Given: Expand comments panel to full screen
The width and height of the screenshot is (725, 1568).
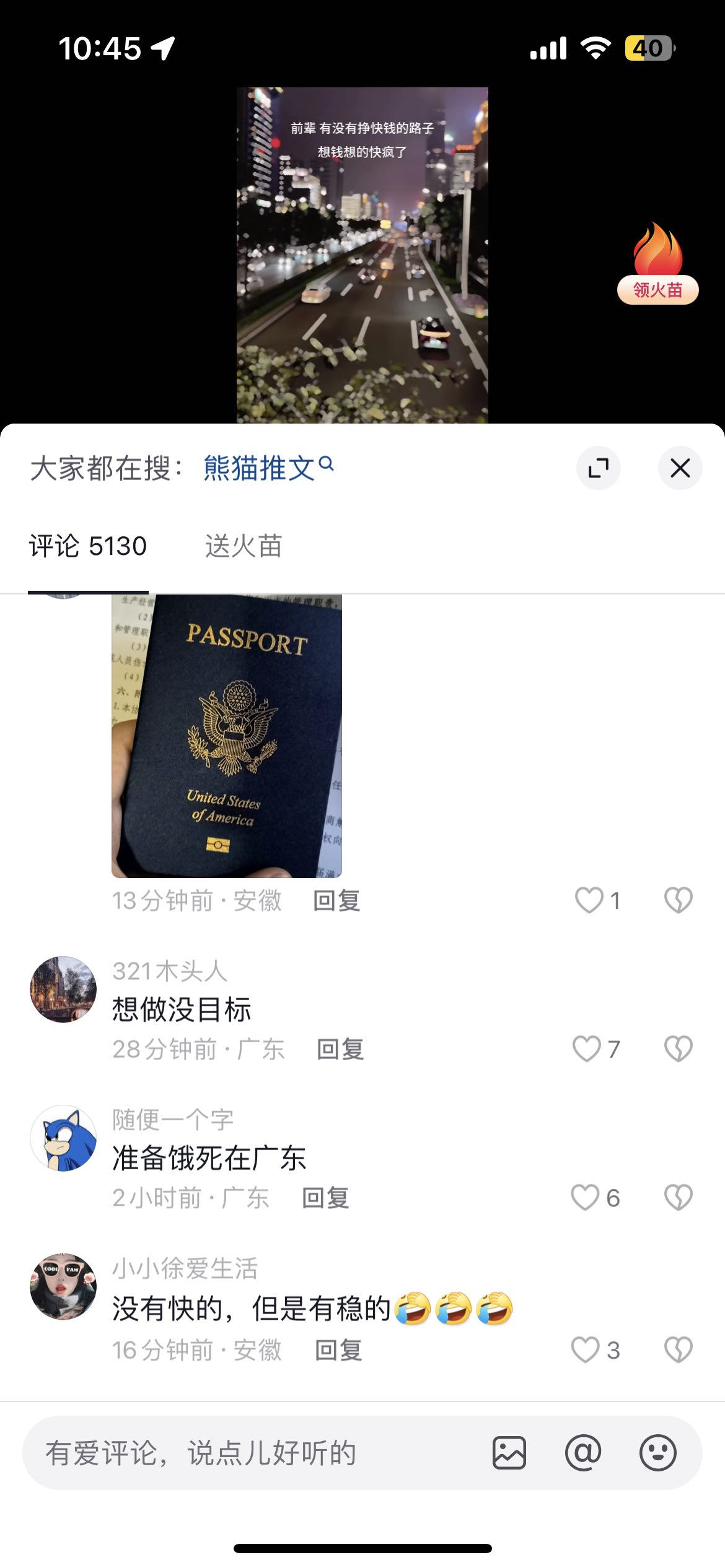Looking at the screenshot, I should (x=598, y=468).
